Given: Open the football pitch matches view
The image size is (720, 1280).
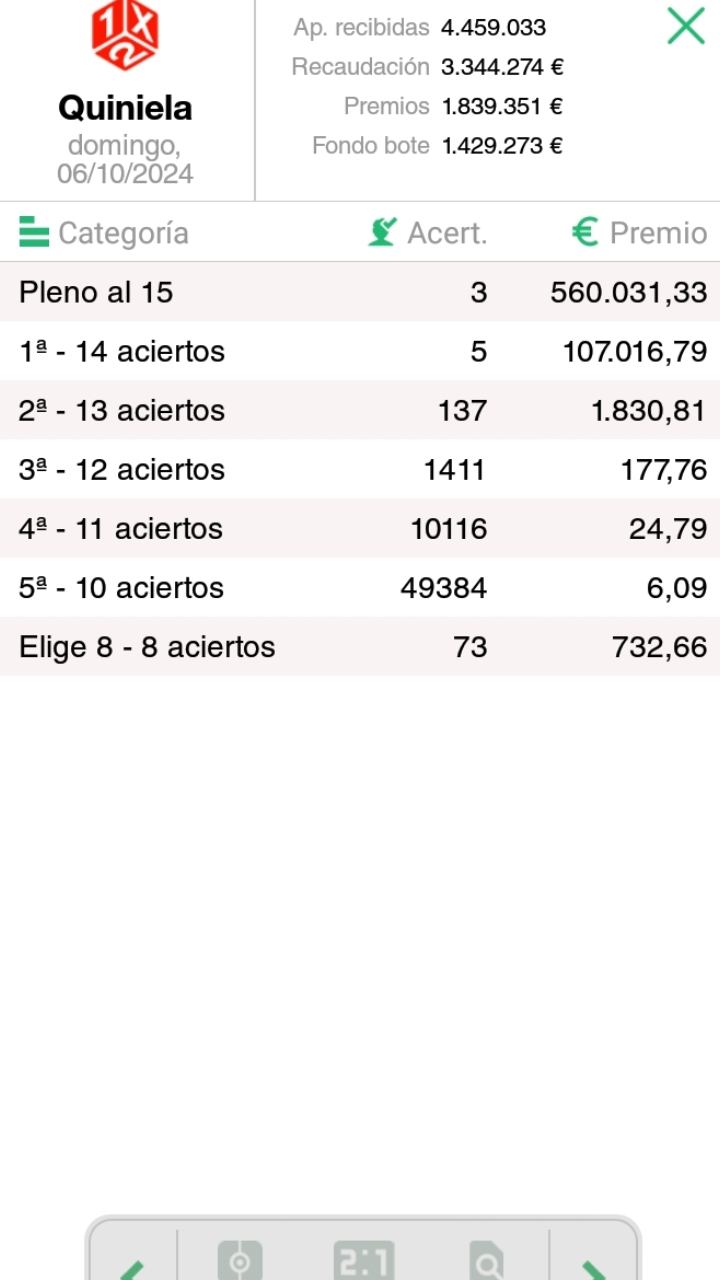Looking at the screenshot, I should pyautogui.click(x=240, y=1262).
